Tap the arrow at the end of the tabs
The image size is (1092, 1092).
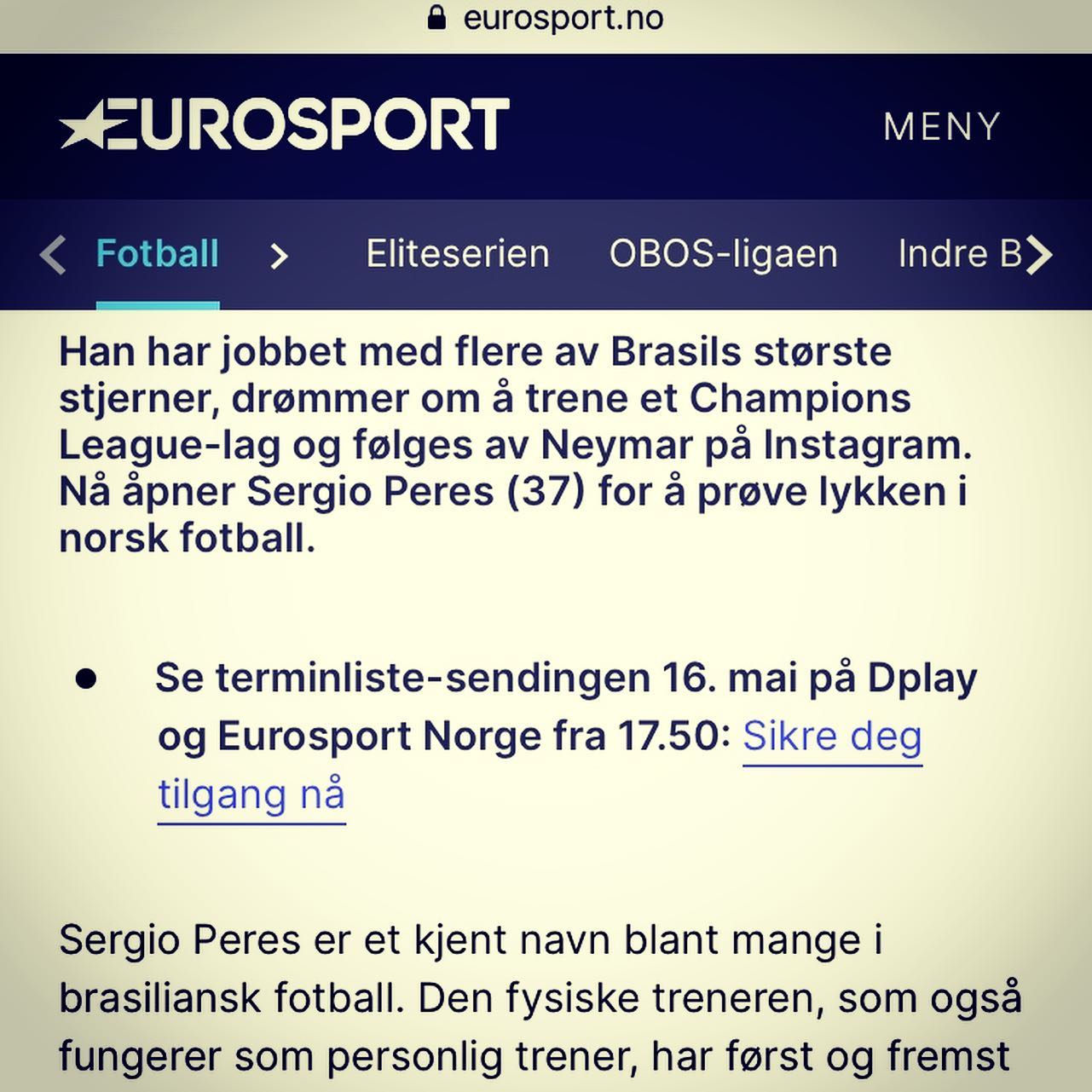pyautogui.click(x=1039, y=254)
